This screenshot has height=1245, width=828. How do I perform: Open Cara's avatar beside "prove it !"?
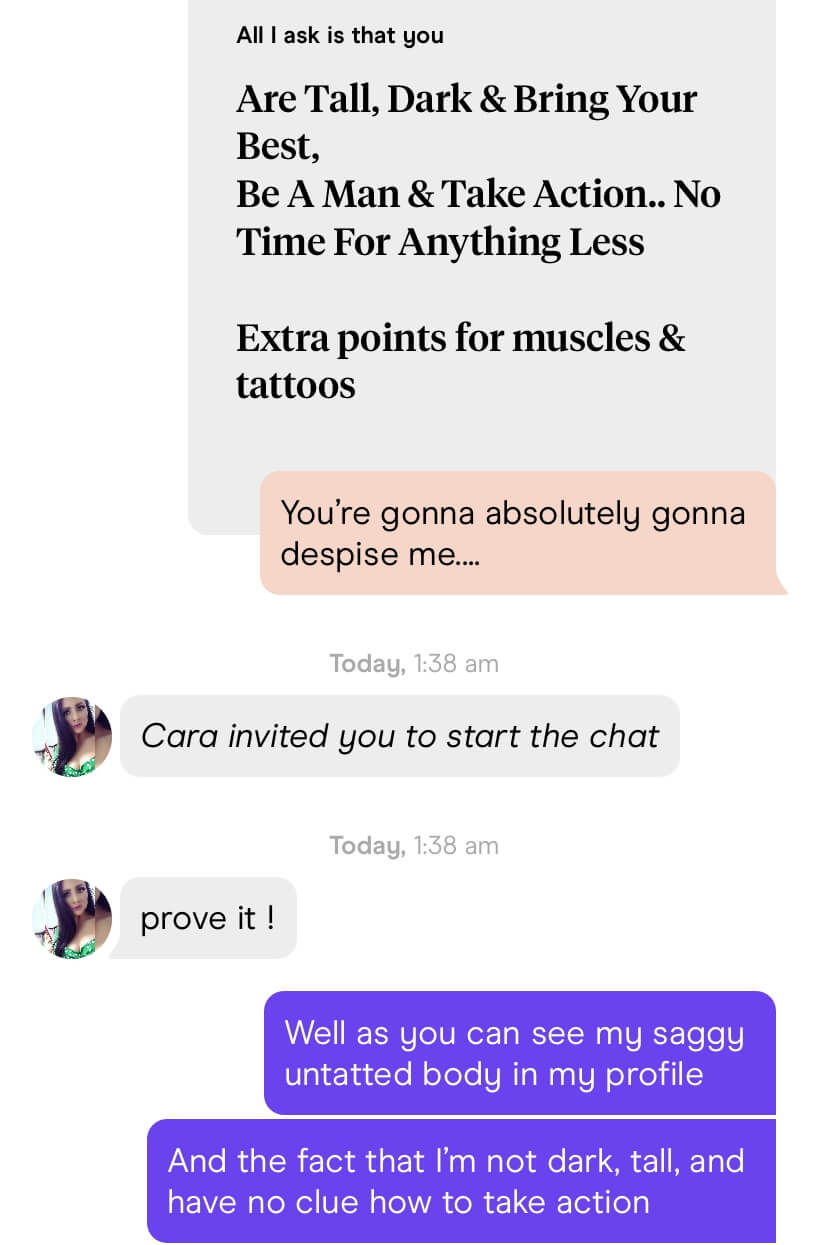[71, 919]
